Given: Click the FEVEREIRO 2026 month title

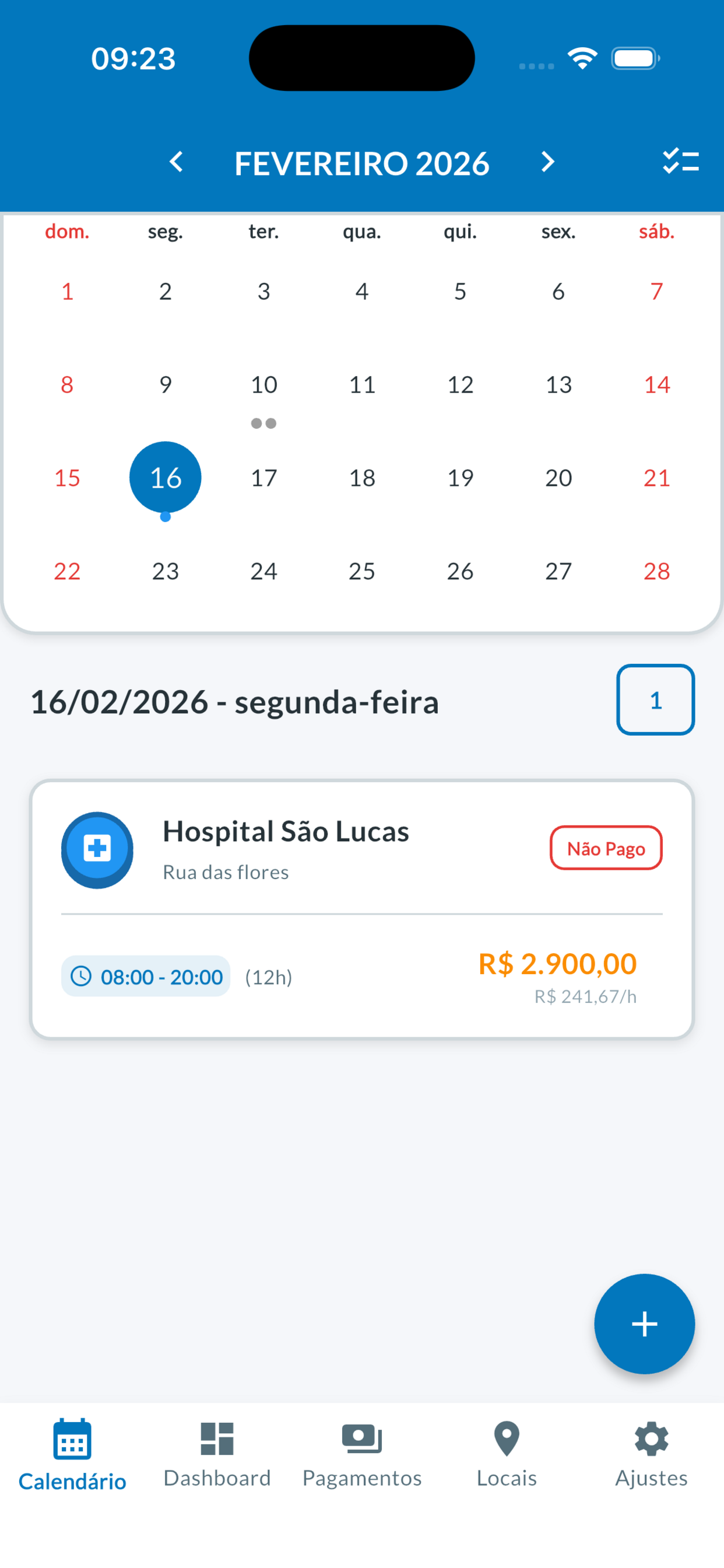Looking at the screenshot, I should click(x=361, y=163).
